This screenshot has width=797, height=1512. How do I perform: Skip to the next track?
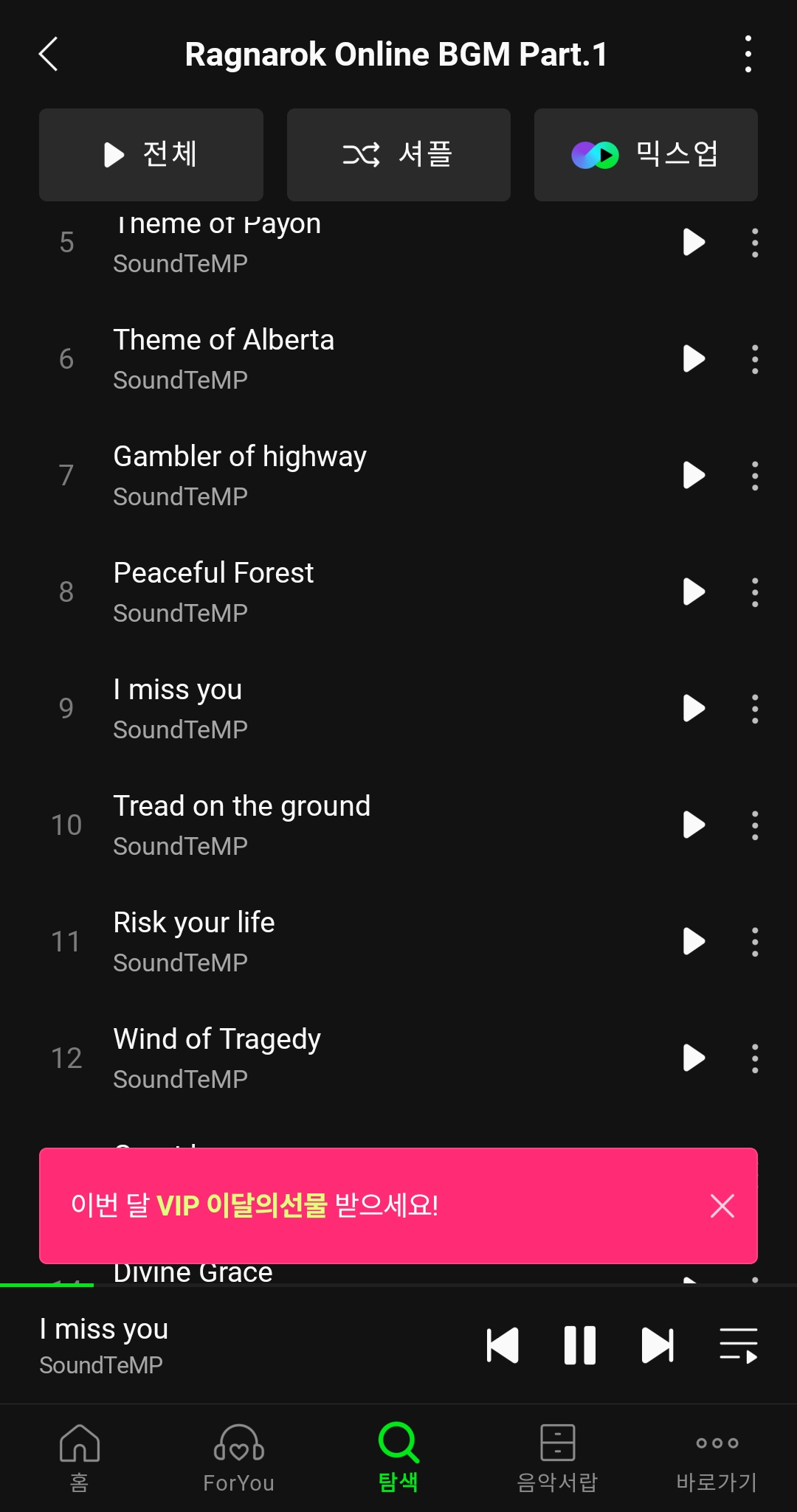658,1345
